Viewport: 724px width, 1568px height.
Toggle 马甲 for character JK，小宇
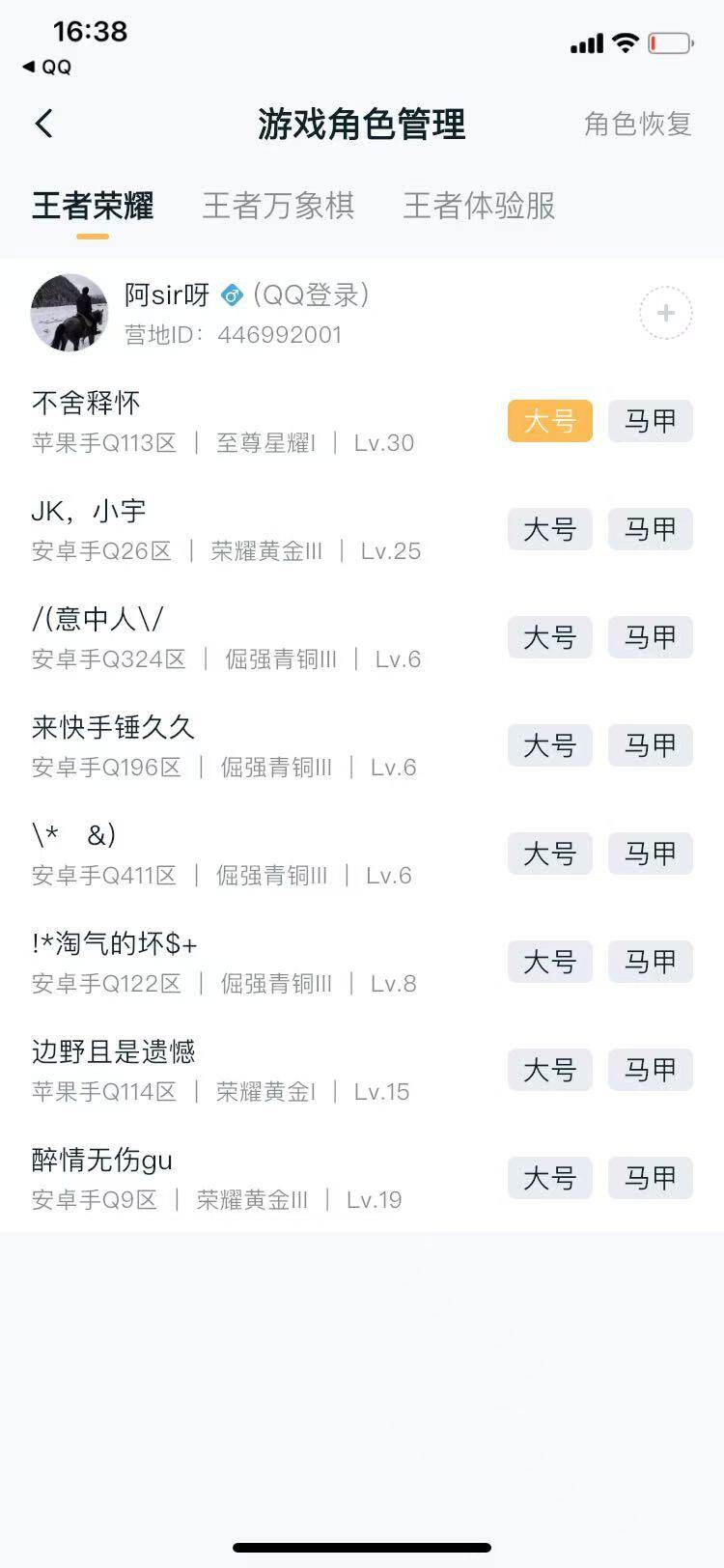(x=650, y=529)
